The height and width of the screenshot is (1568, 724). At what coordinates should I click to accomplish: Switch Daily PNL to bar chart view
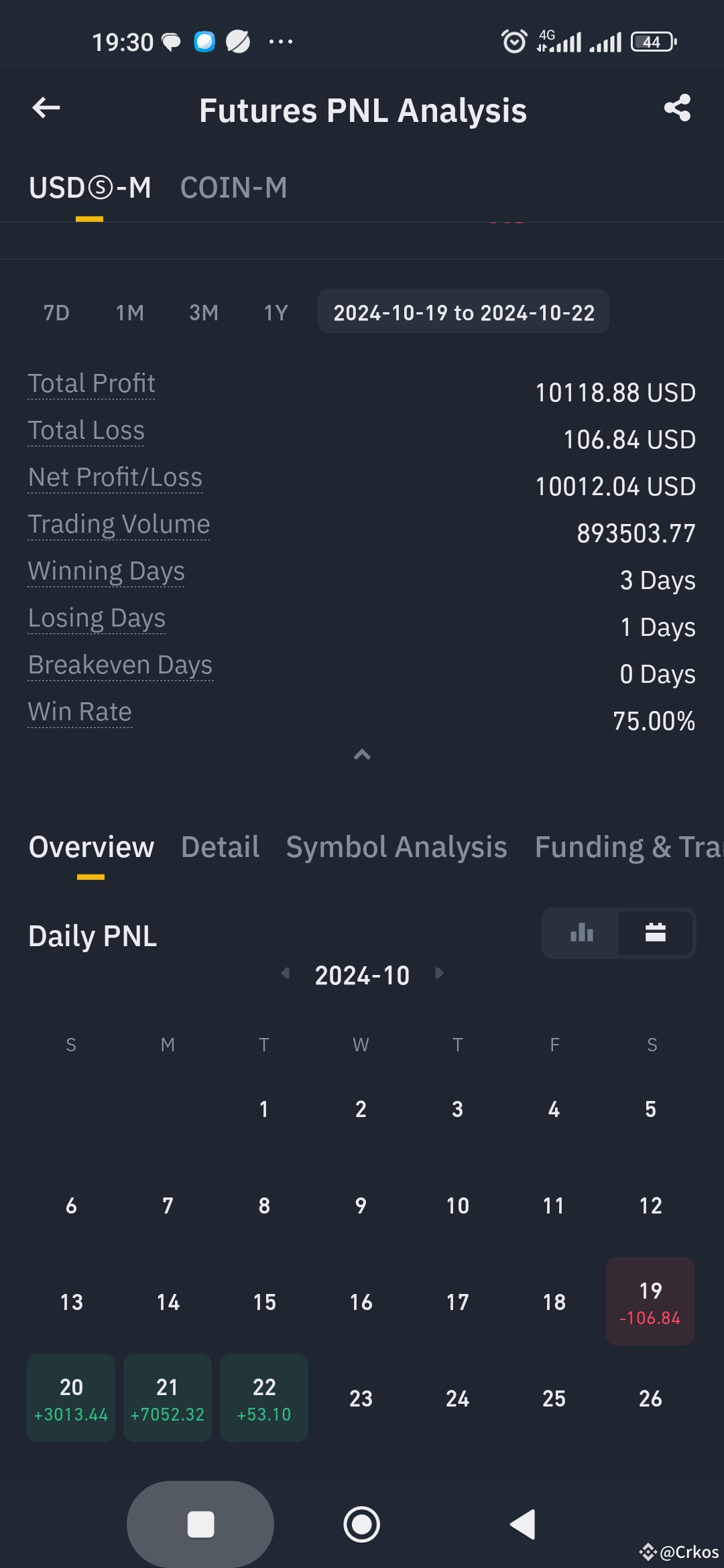point(581,933)
